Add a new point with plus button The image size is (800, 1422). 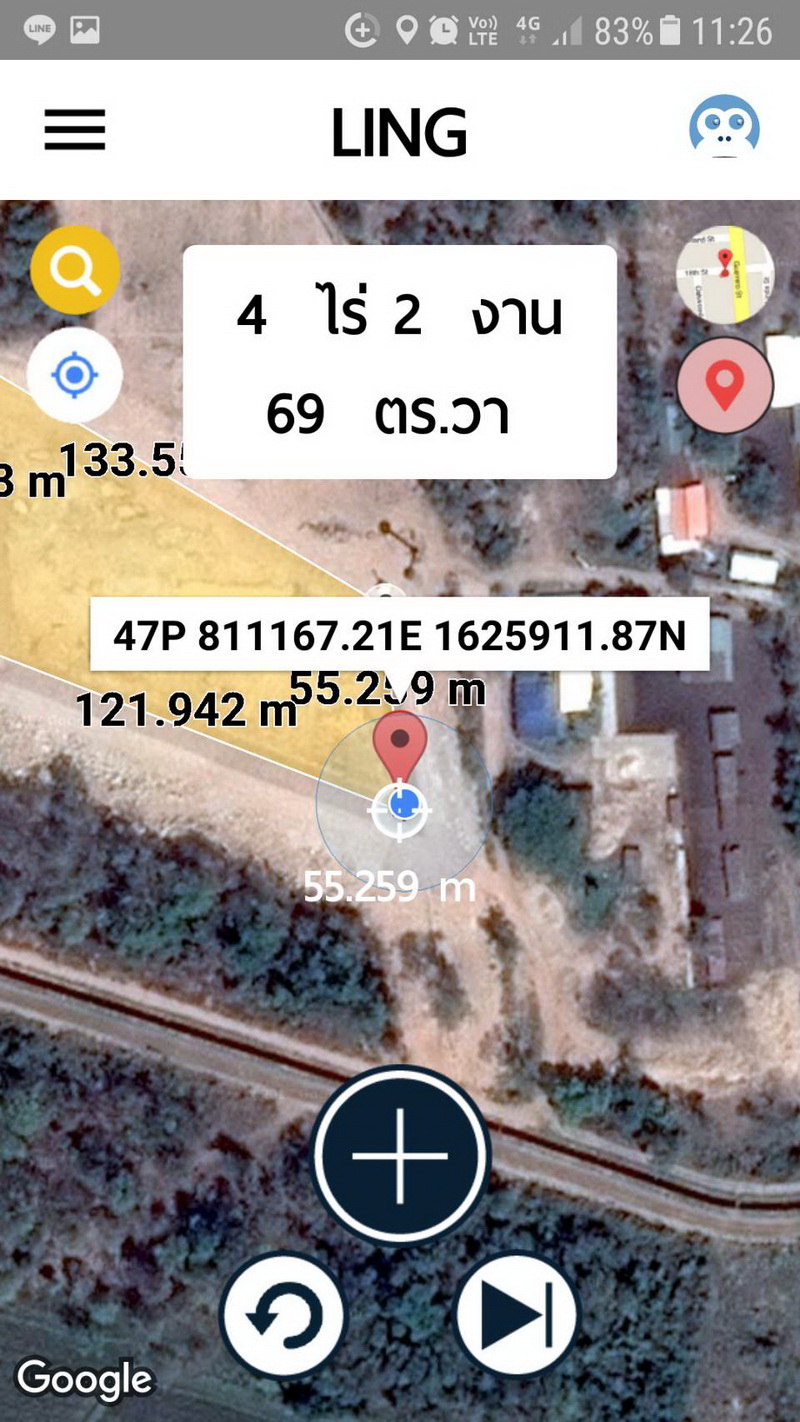click(x=400, y=1156)
